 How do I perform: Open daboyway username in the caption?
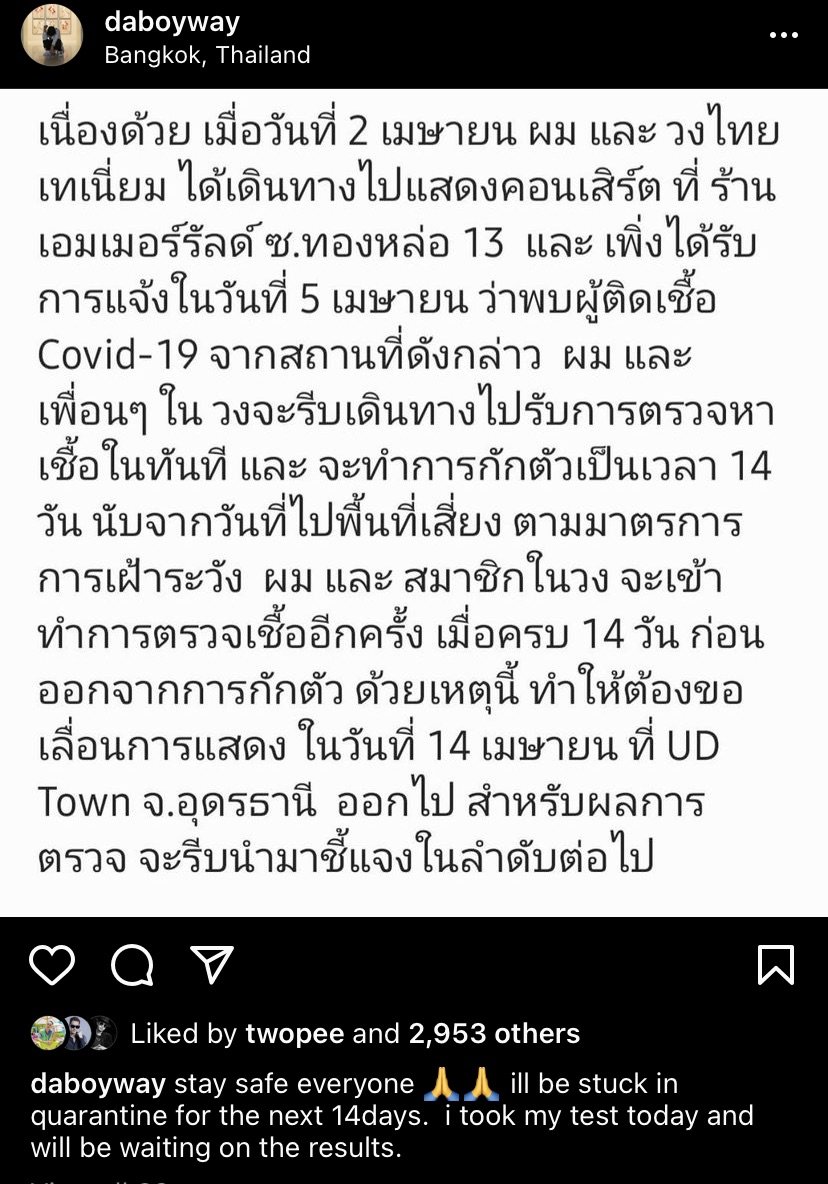98,1084
